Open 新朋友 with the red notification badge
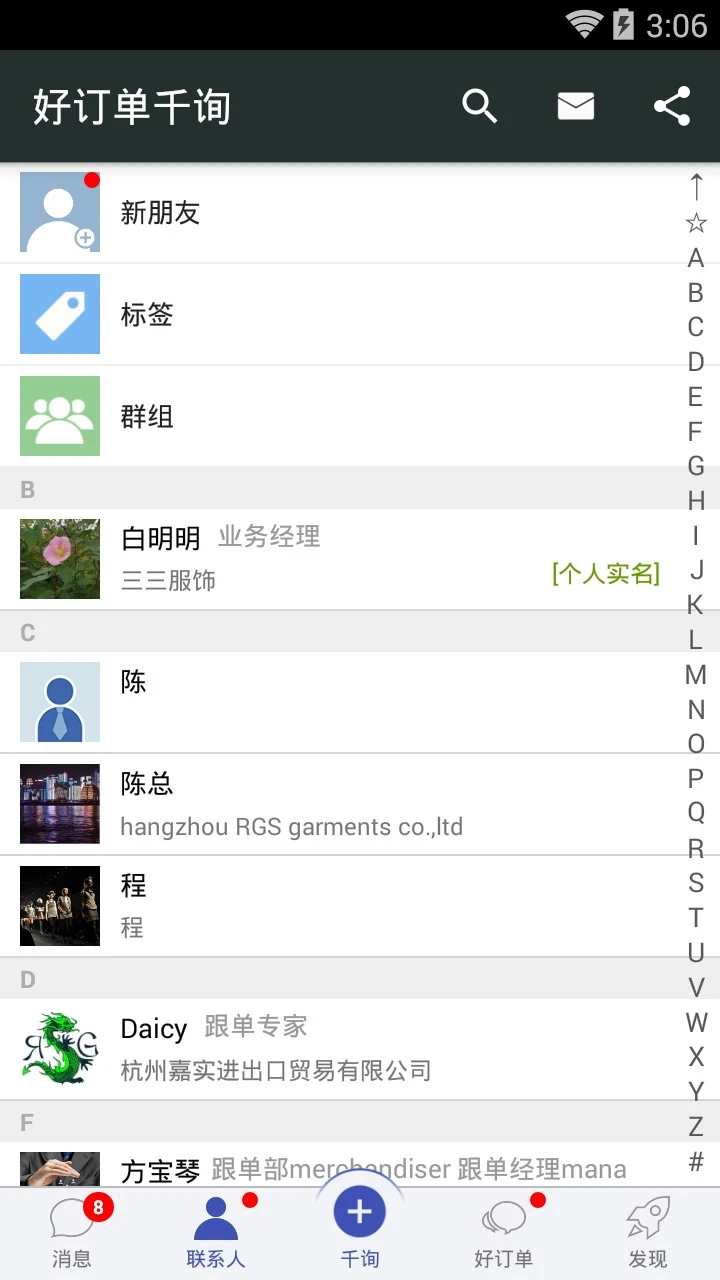720x1280 pixels. coord(300,212)
